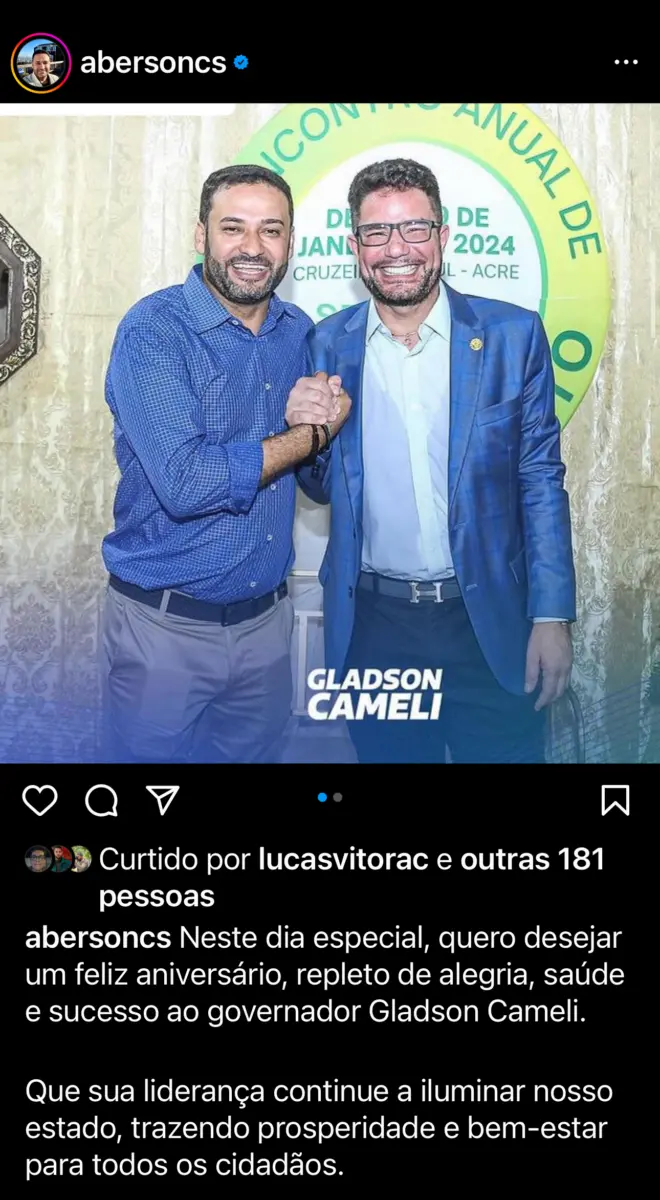Open the post photo with Gladson Cameli

(x=330, y=435)
